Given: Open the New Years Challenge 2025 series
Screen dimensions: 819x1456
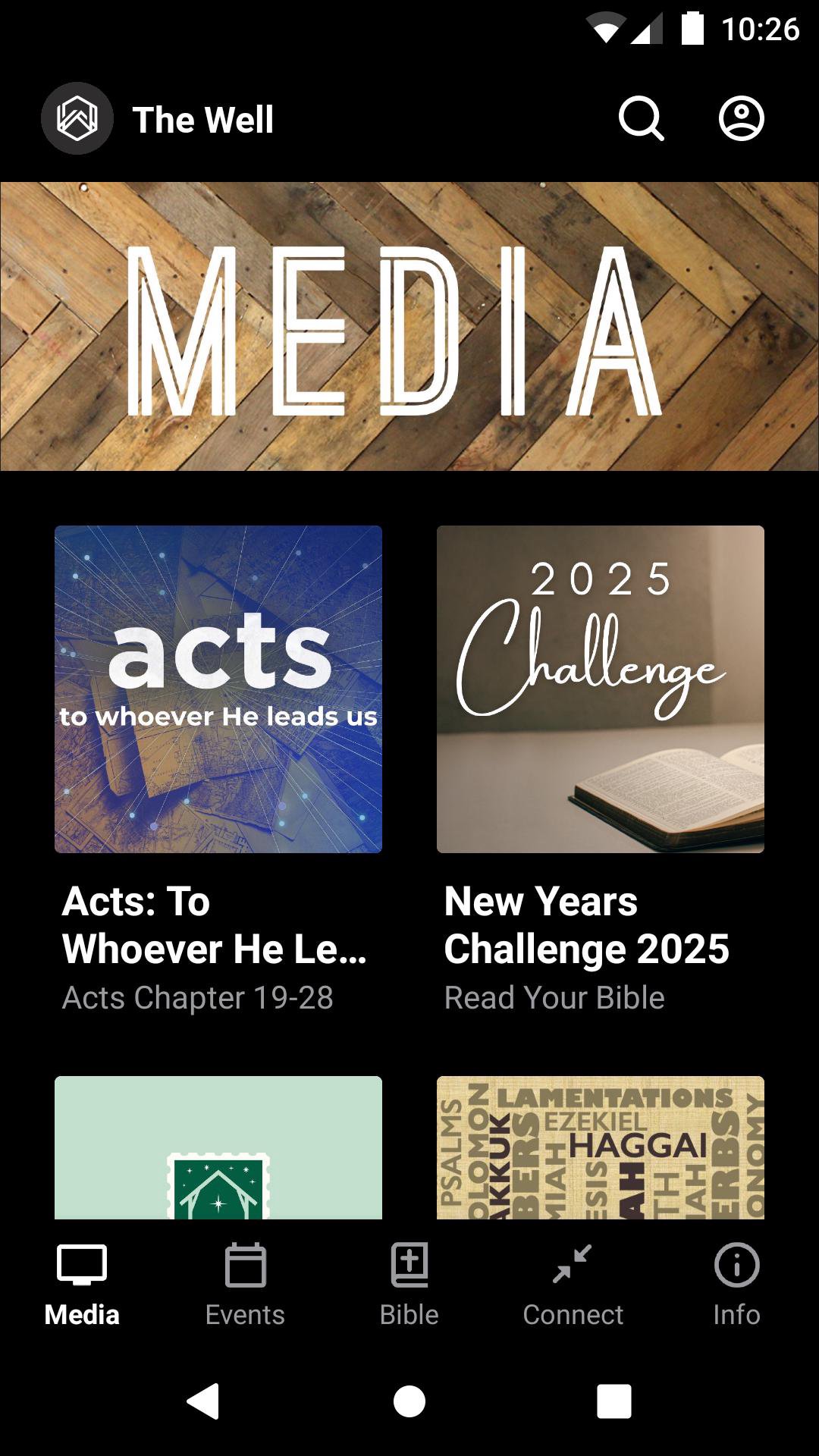Looking at the screenshot, I should (601, 689).
